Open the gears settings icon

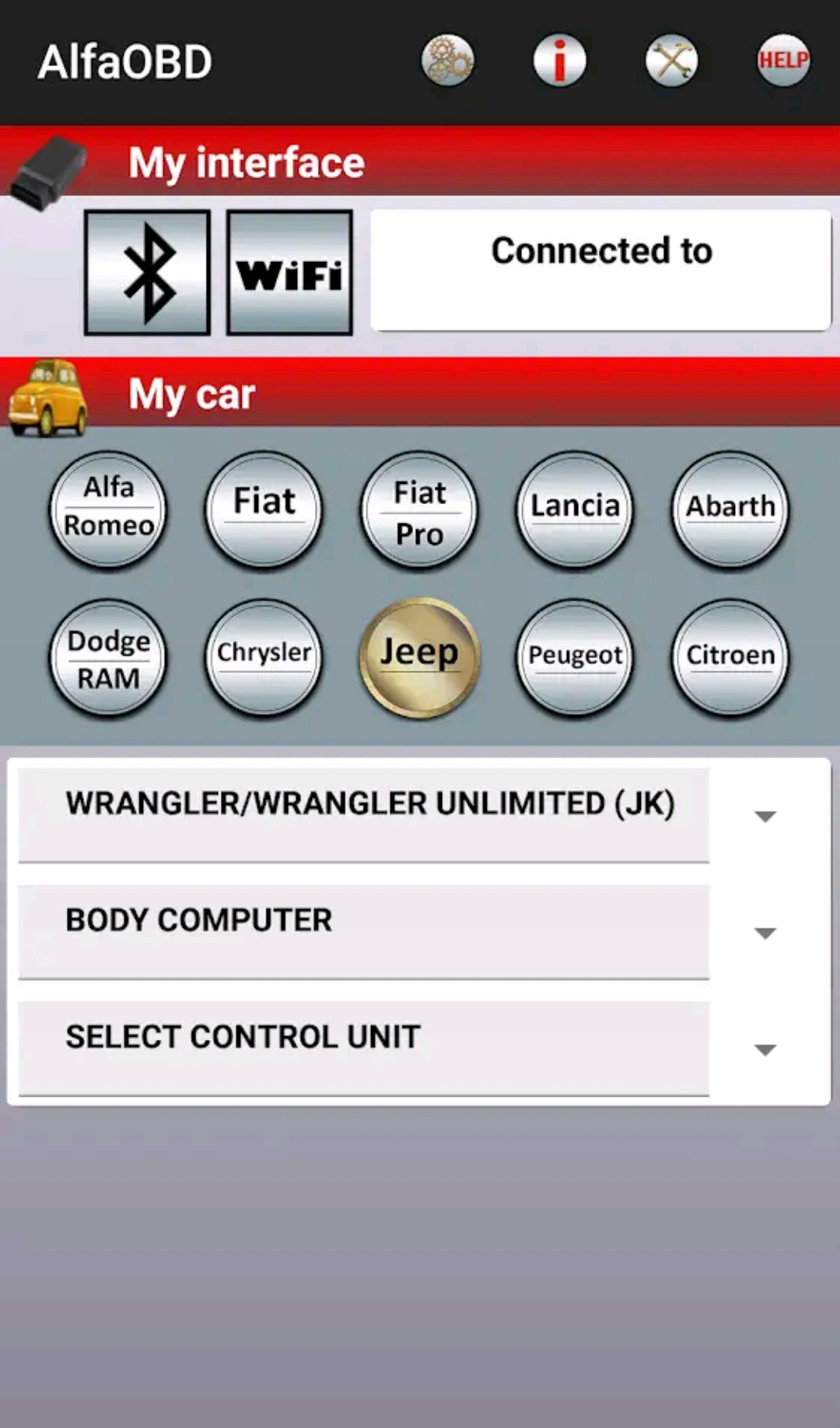(447, 61)
